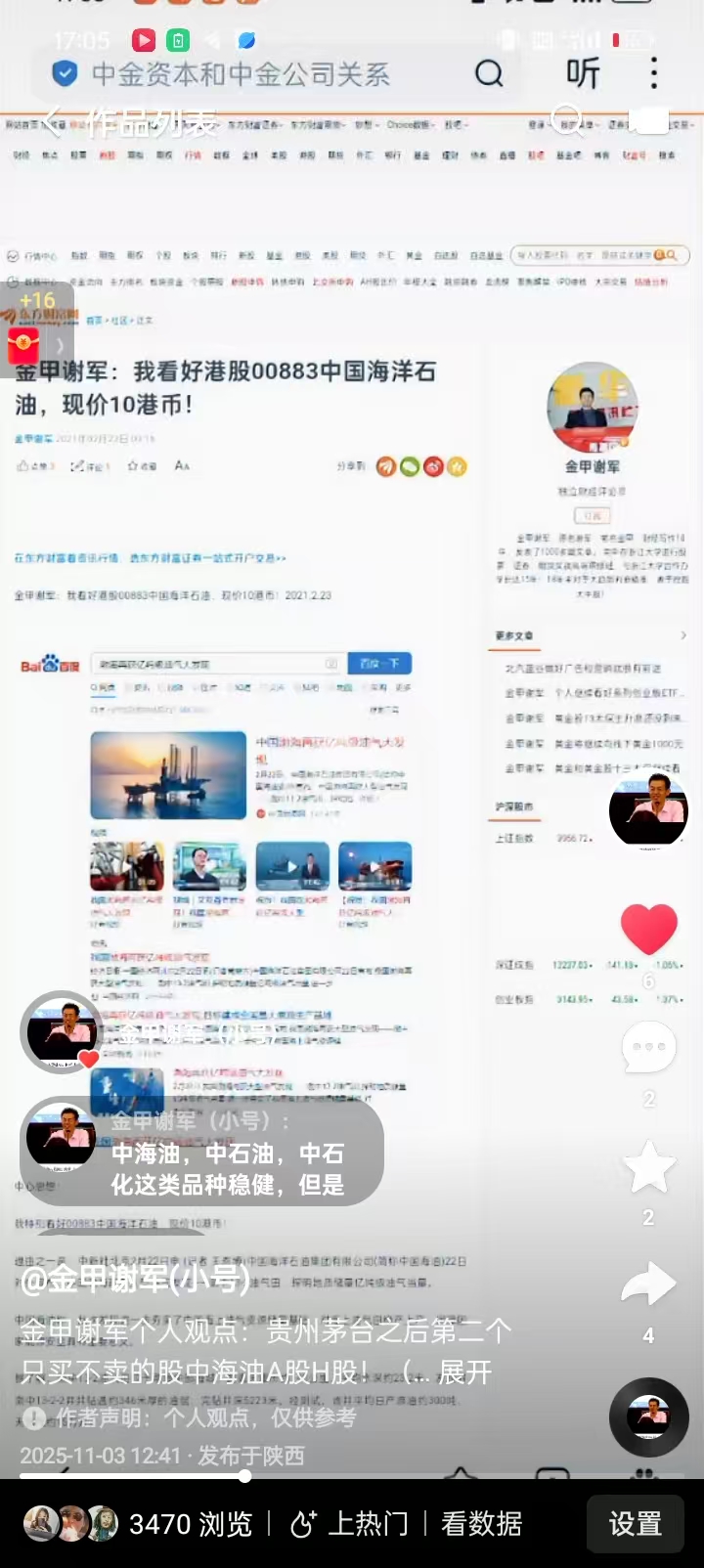704x1568 pixels.
Task: Tap the 听 listen button
Action: pyautogui.click(x=583, y=73)
